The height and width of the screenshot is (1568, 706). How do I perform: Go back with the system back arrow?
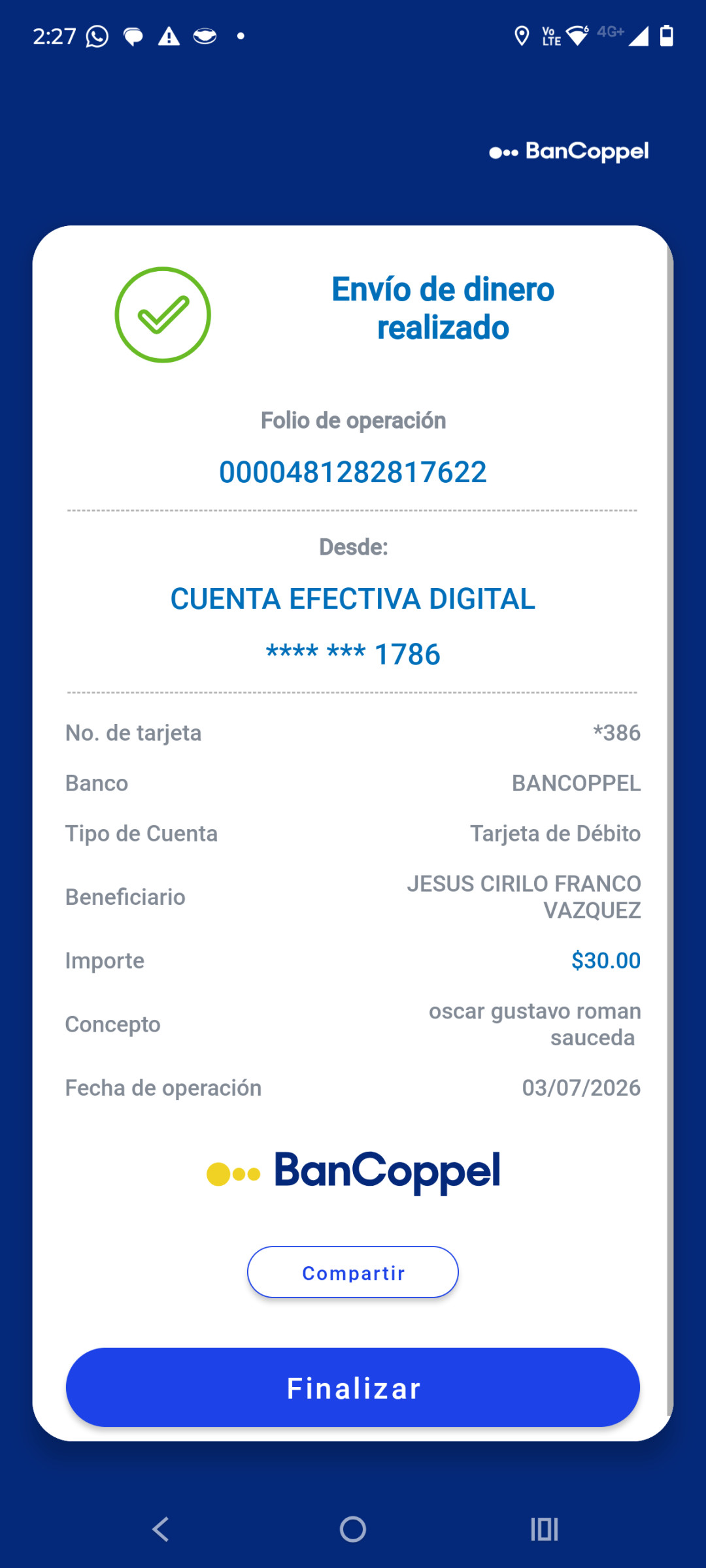pyautogui.click(x=161, y=1529)
